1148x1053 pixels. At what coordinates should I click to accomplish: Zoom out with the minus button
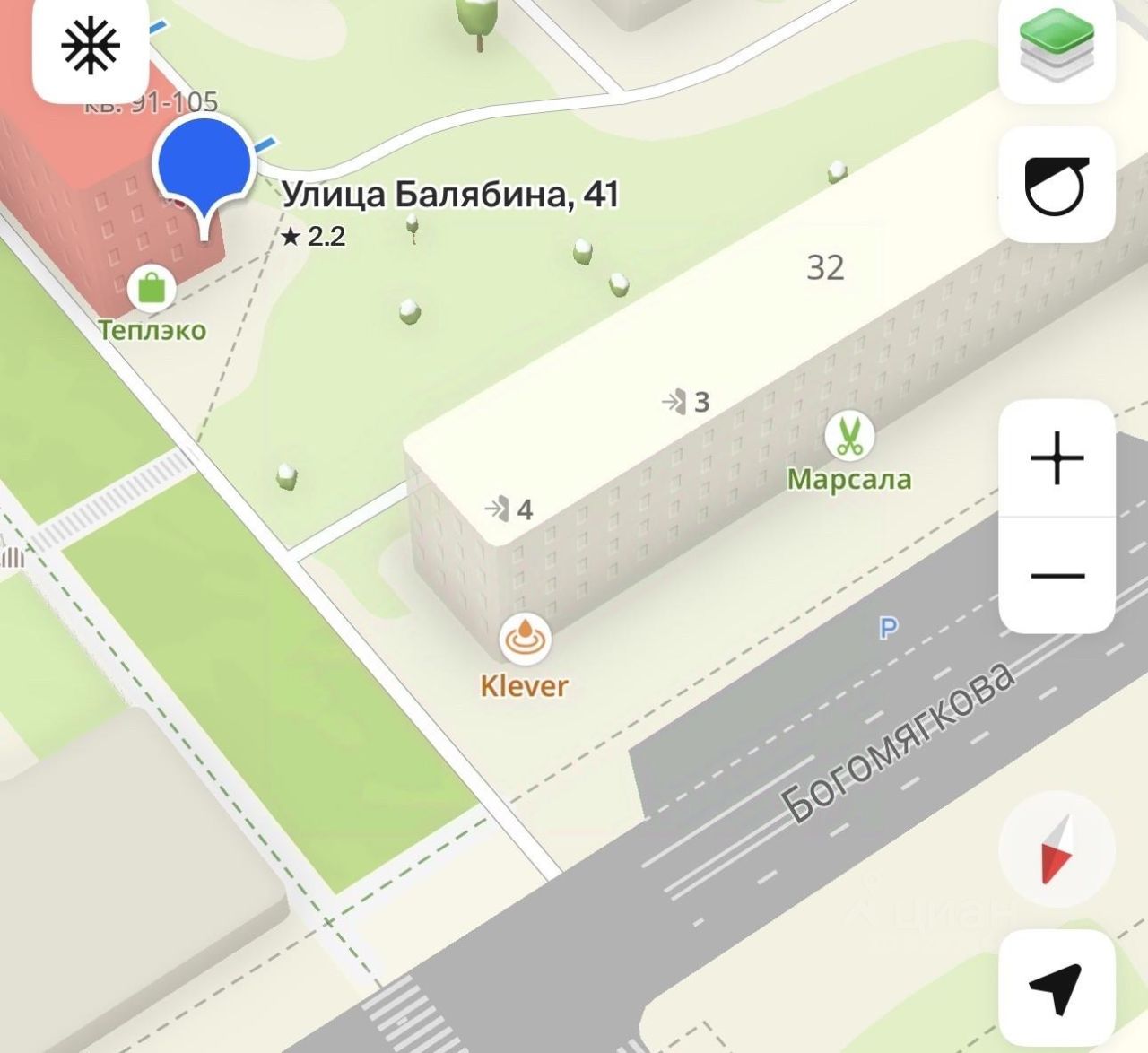click(x=1057, y=576)
